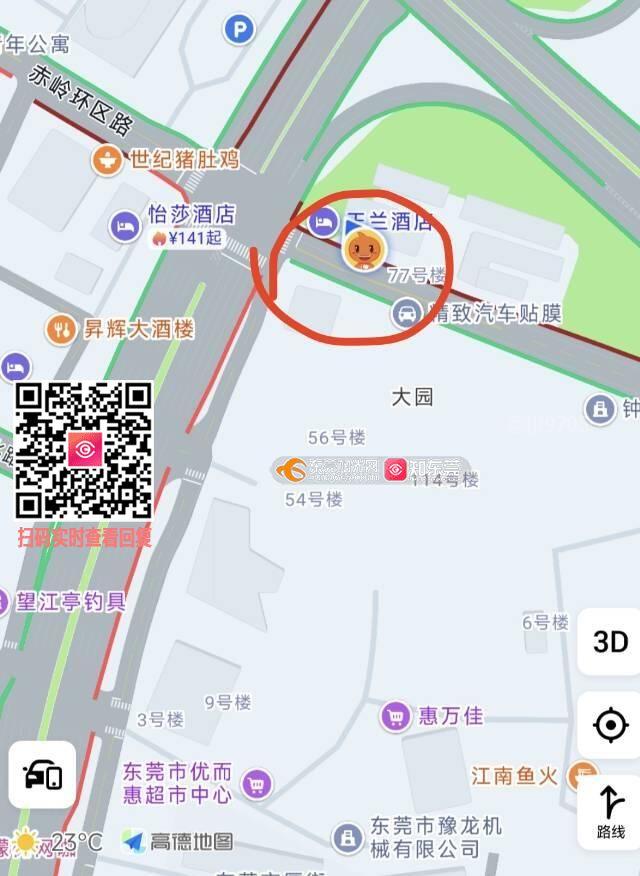The image size is (640, 876).
Task: Select the 望江亭钓具 shop marker
Action: (3, 602)
